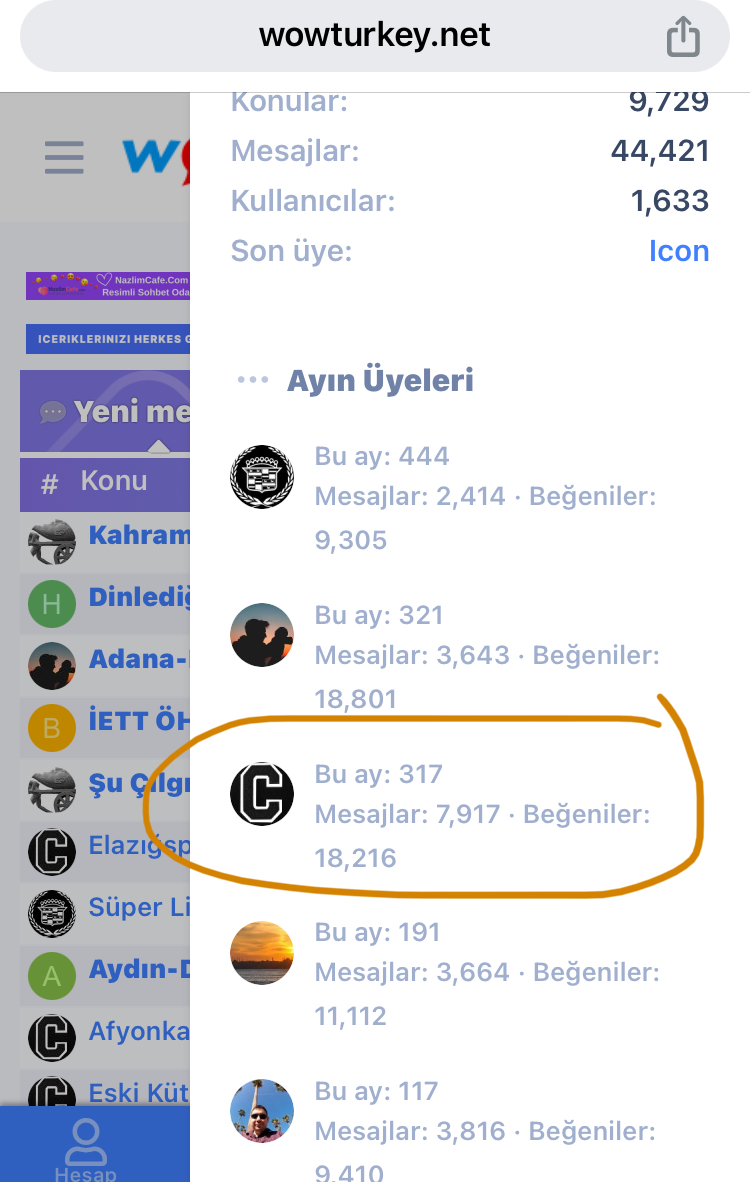Tap the Safari share icon

click(683, 38)
